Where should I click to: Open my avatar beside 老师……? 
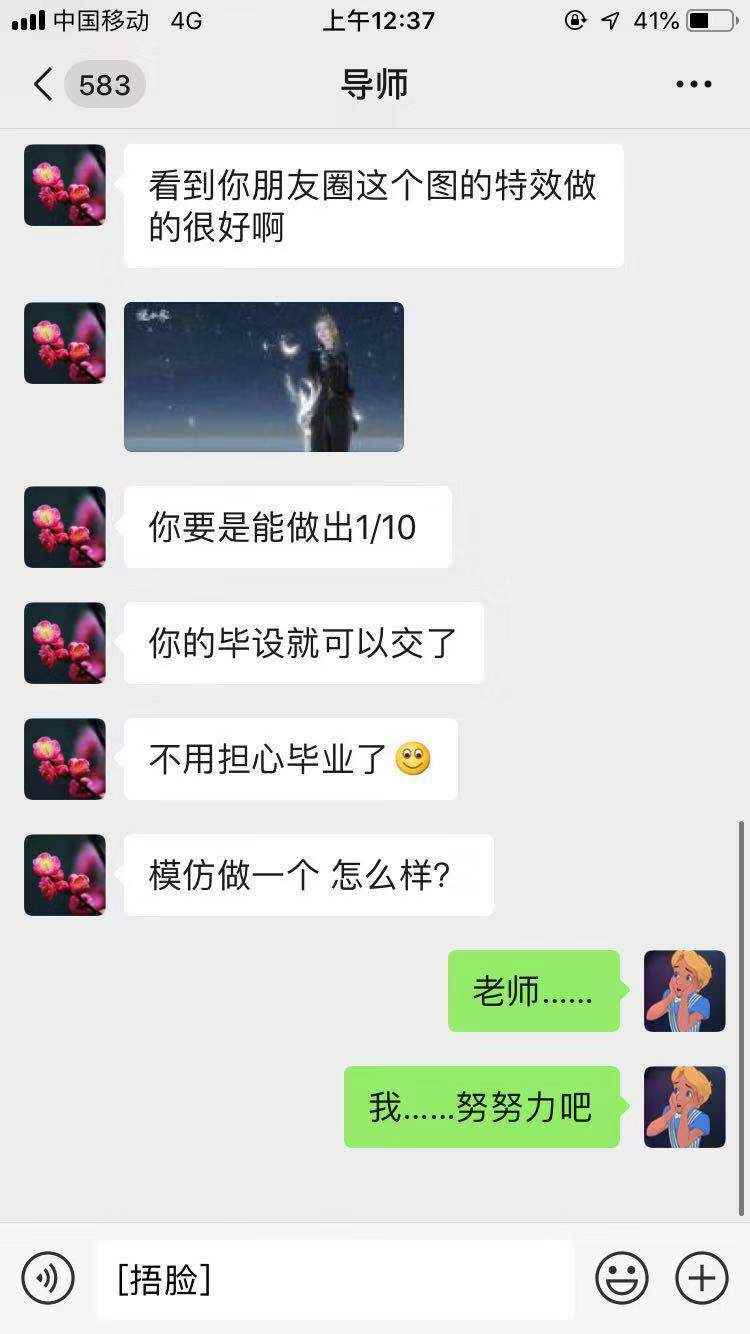point(685,991)
